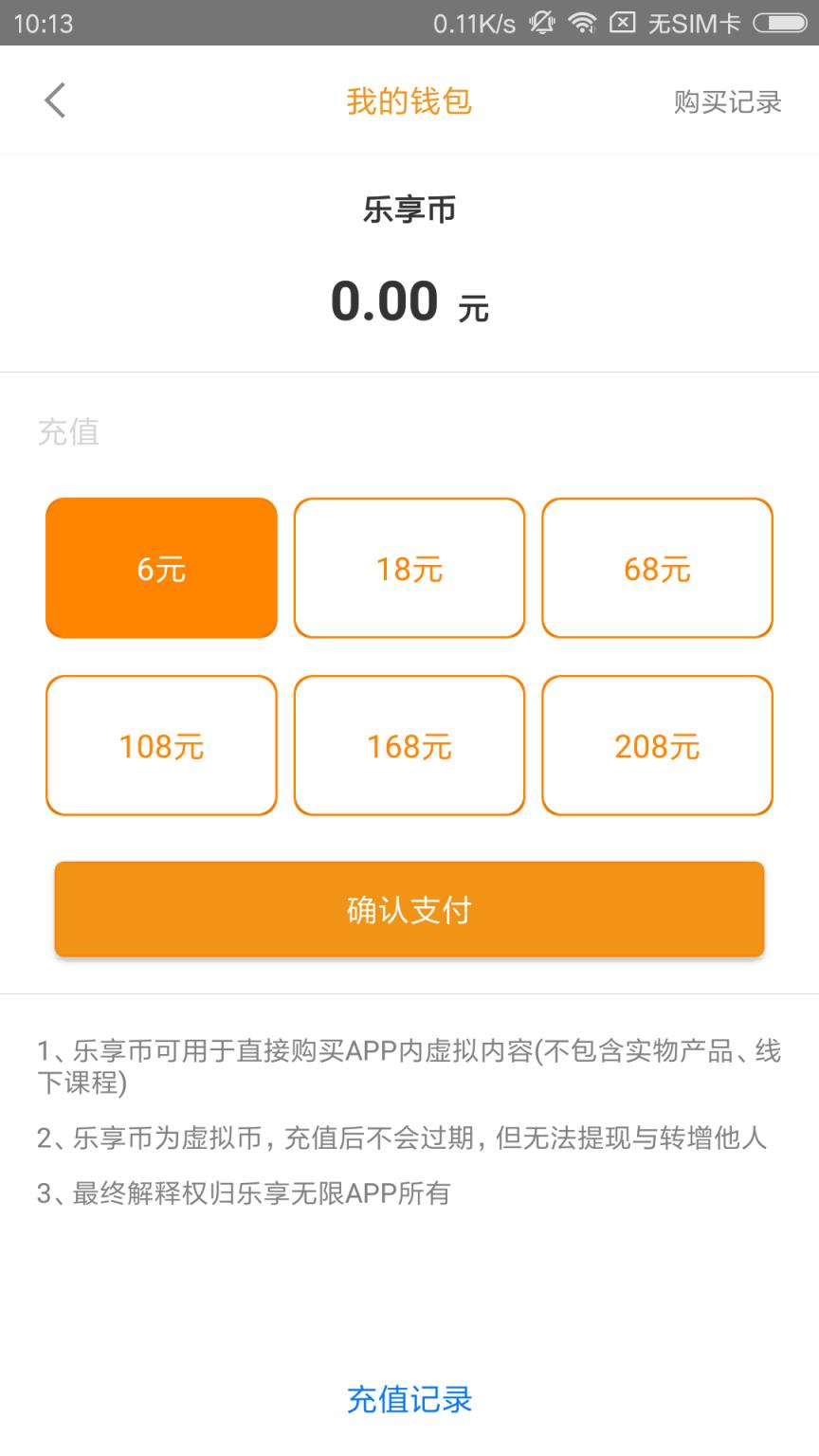Select the 68元 recharge amount
819x1456 pixels.
pos(658,567)
